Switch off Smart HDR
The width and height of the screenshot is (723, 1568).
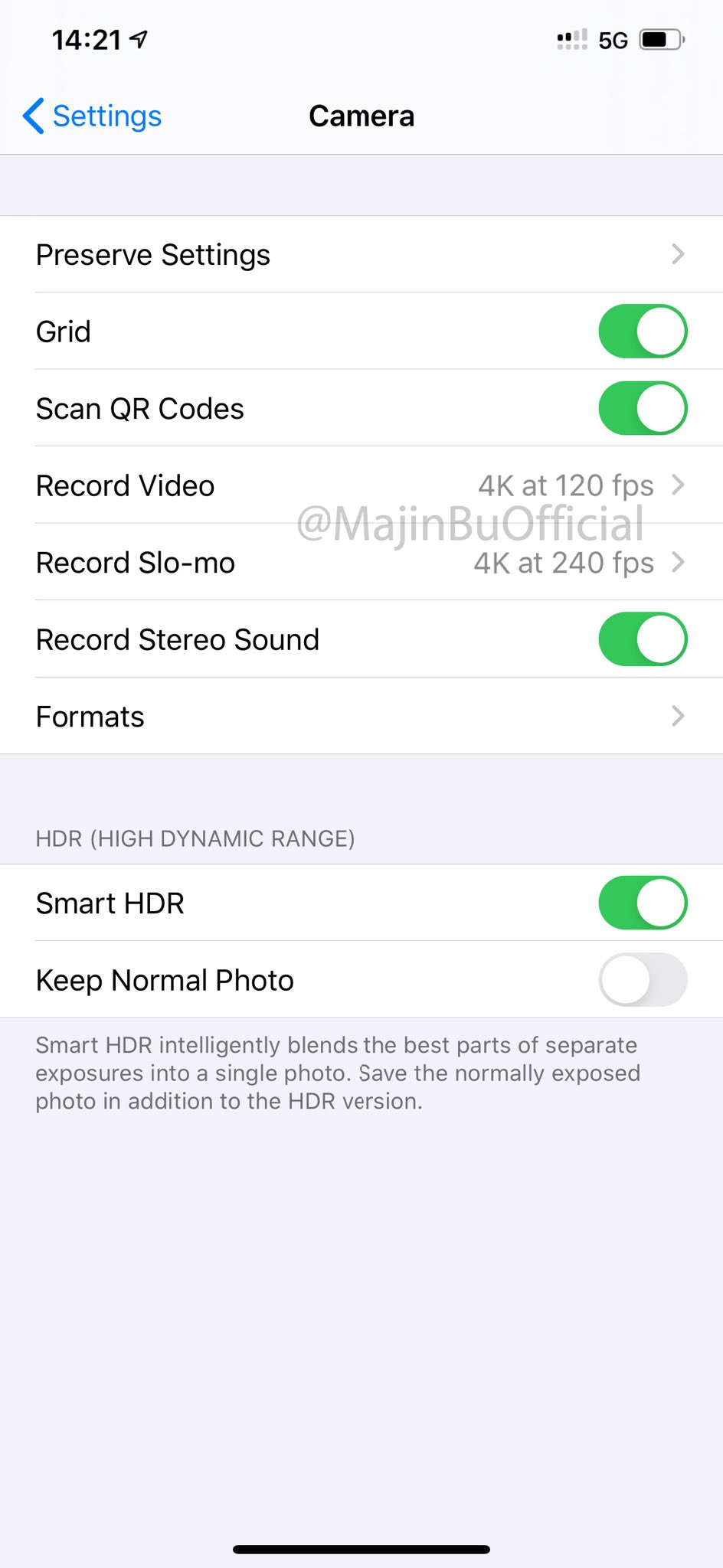[x=642, y=903]
